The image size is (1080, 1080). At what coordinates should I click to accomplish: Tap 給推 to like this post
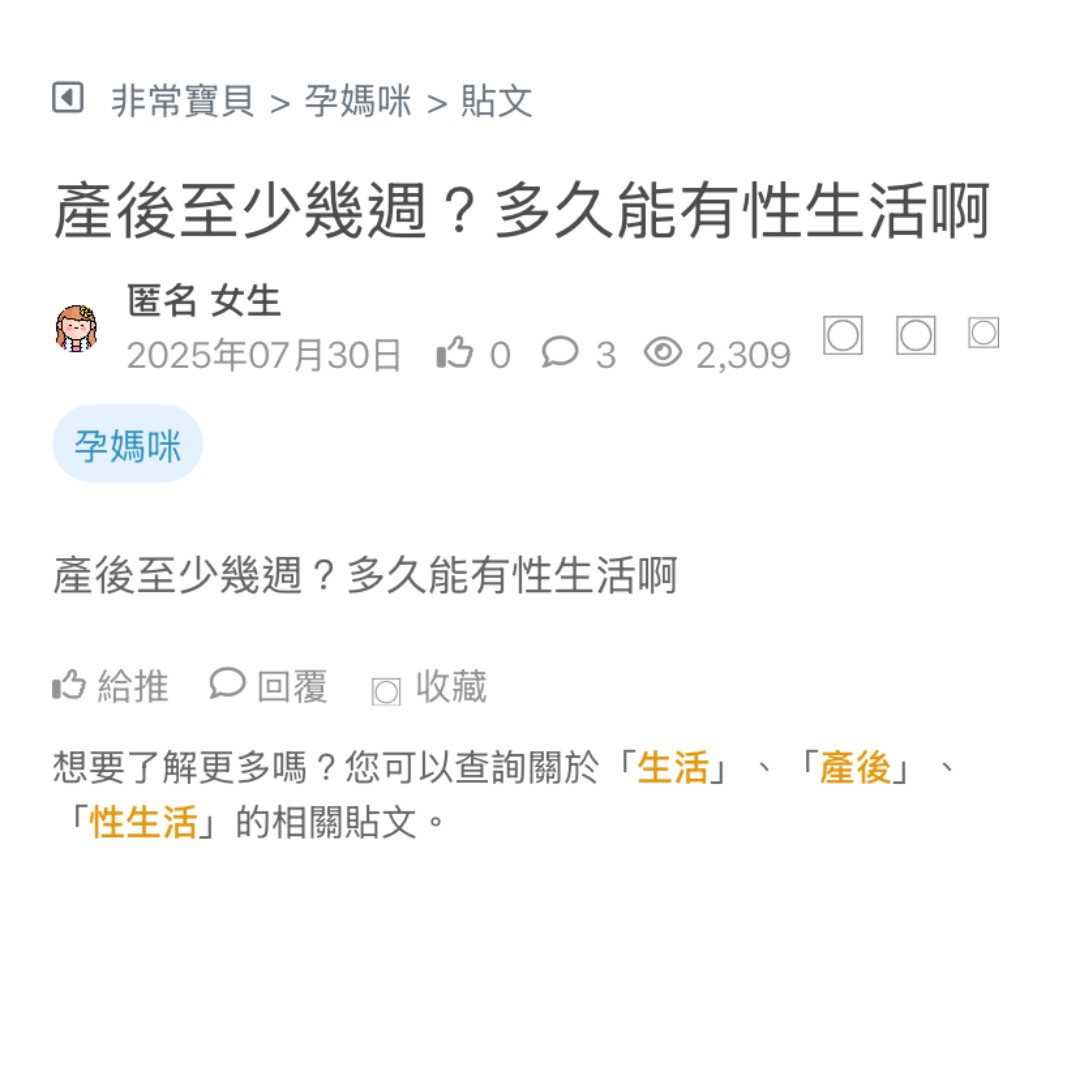(111, 687)
